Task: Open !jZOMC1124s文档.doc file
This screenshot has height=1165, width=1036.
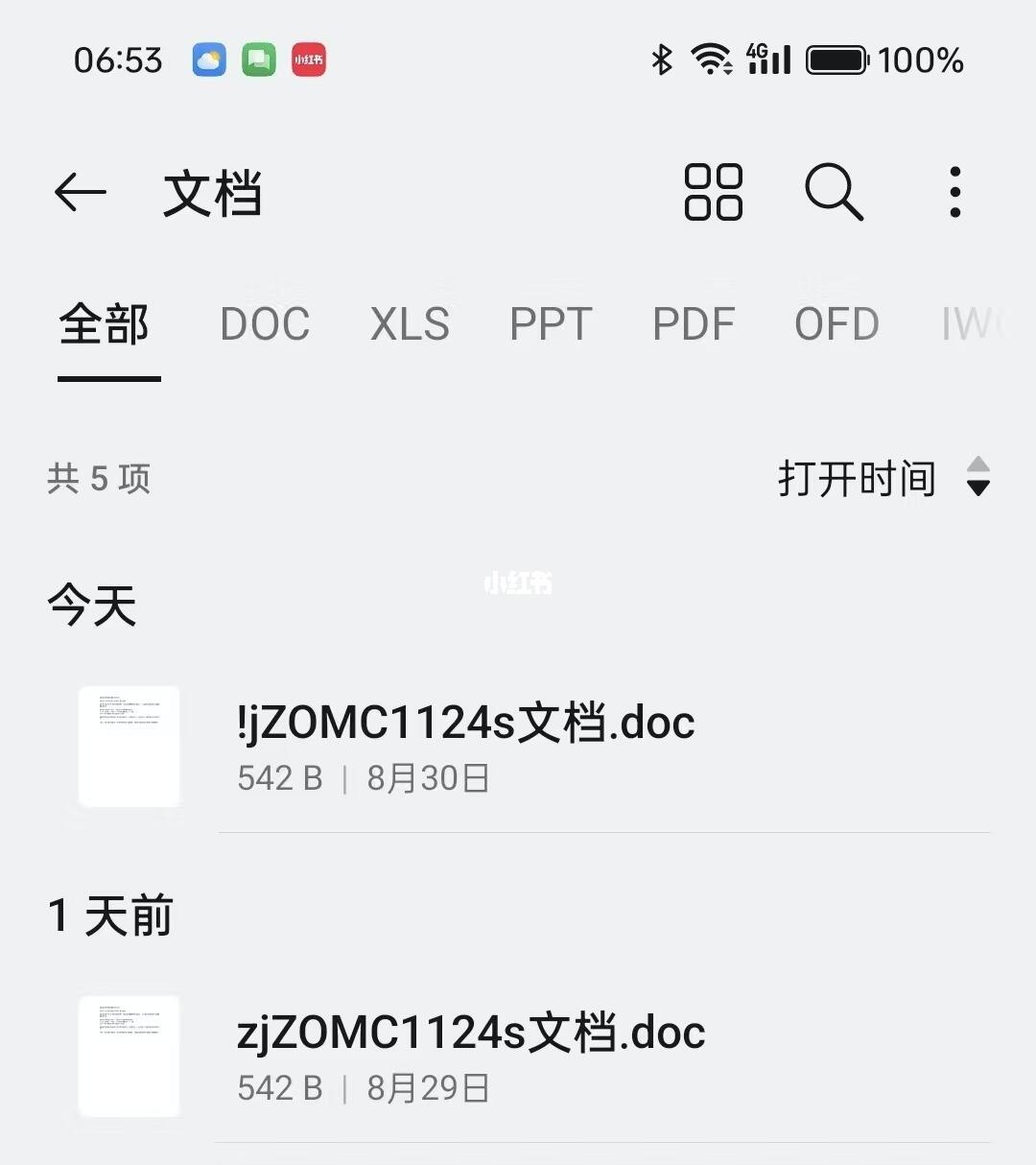Action: coord(467,725)
